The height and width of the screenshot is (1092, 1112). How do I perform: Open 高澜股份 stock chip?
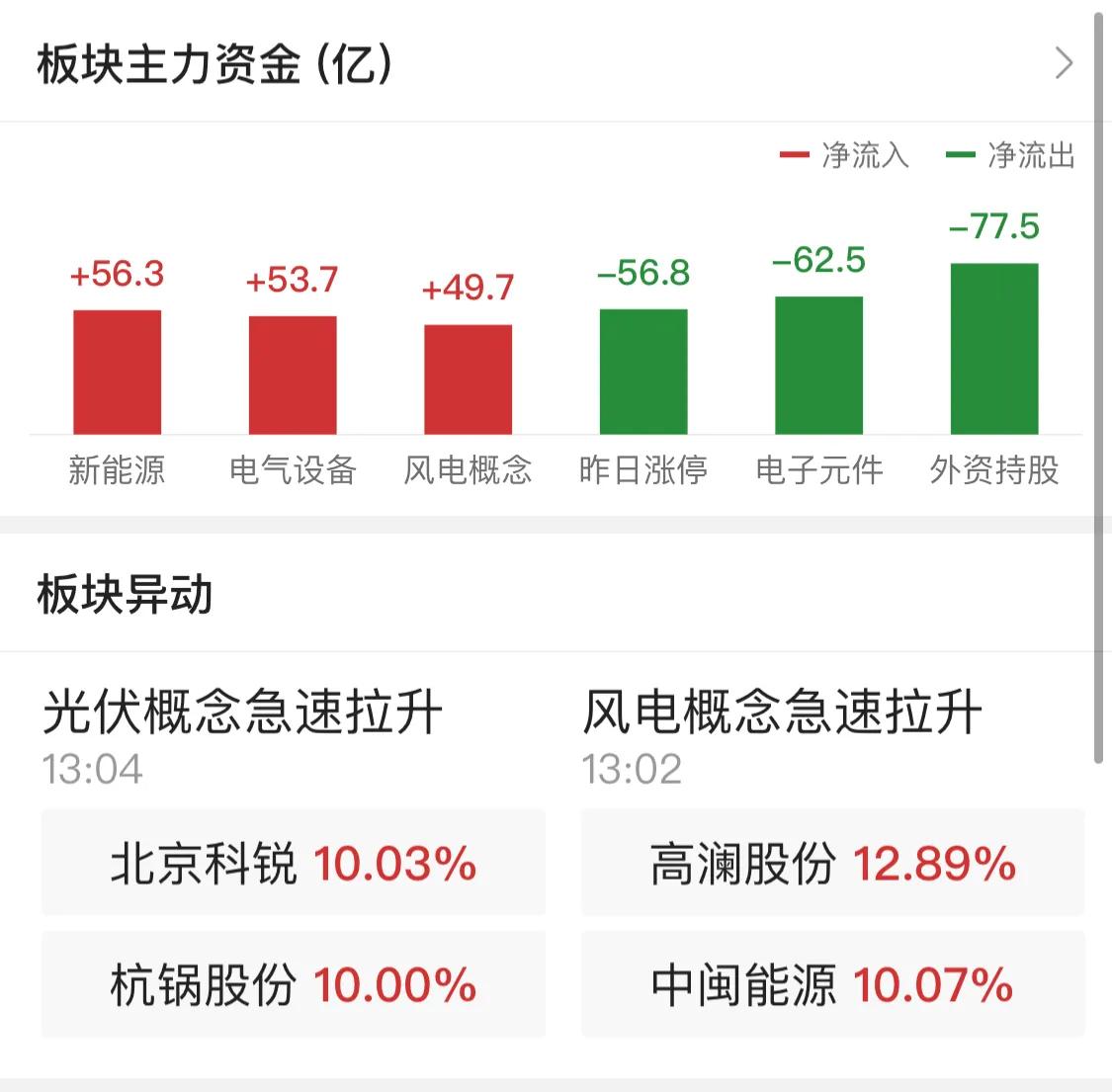pos(832,863)
